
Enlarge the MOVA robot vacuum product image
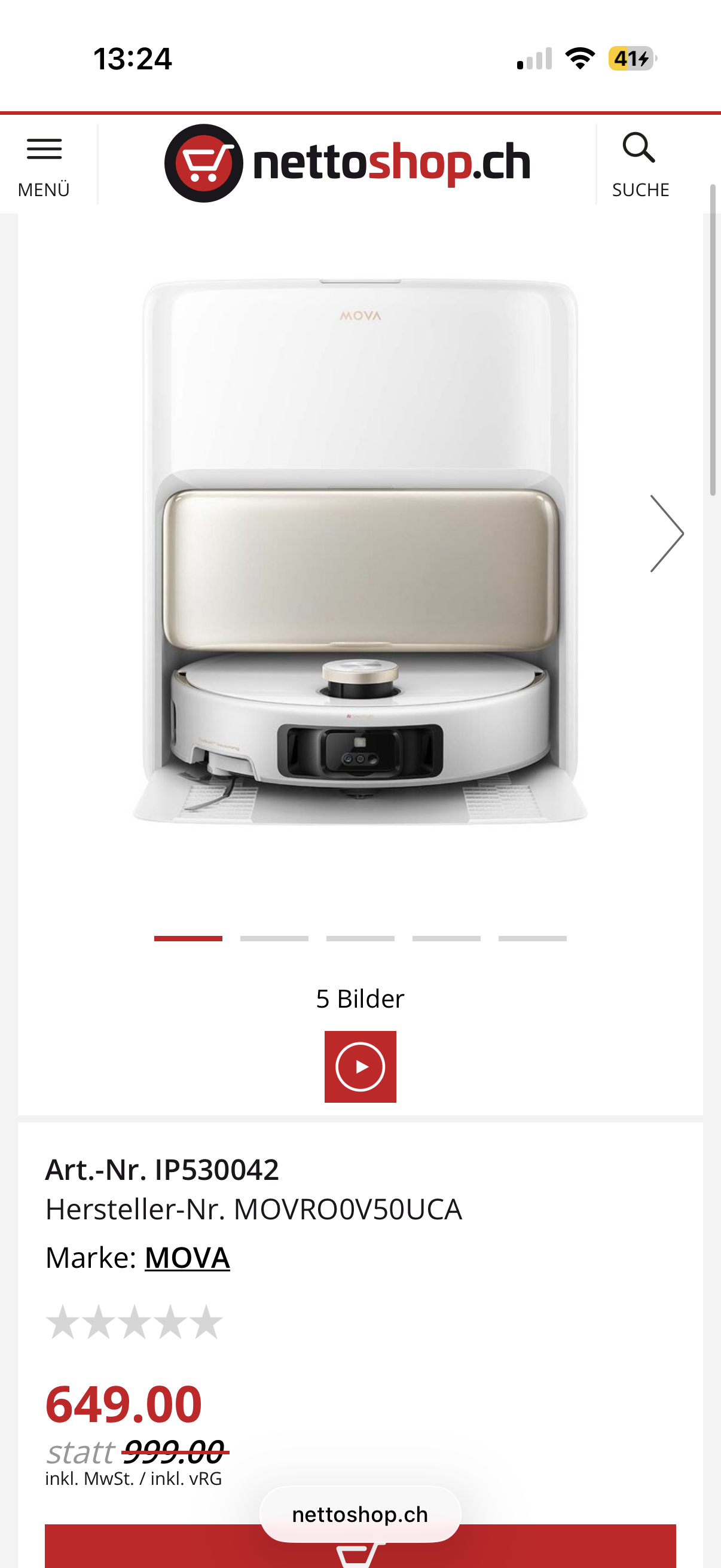pyautogui.click(x=360, y=551)
